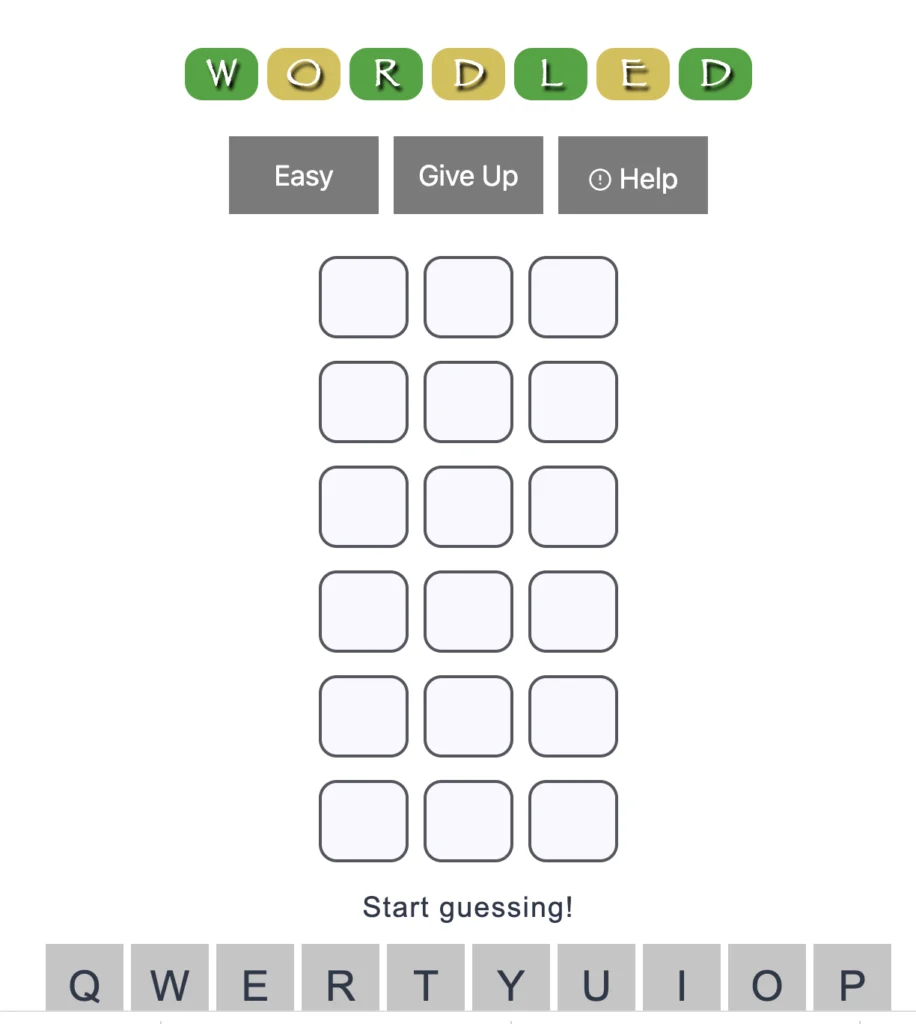The image size is (916, 1024).
Task: Click the green R logo tile
Action: 386,74
